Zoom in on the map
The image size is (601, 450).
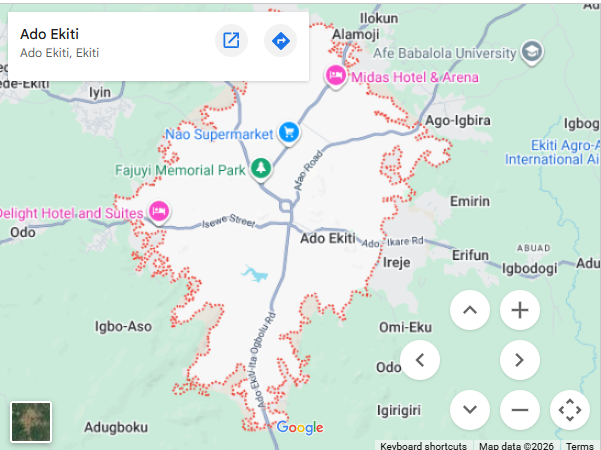click(519, 310)
